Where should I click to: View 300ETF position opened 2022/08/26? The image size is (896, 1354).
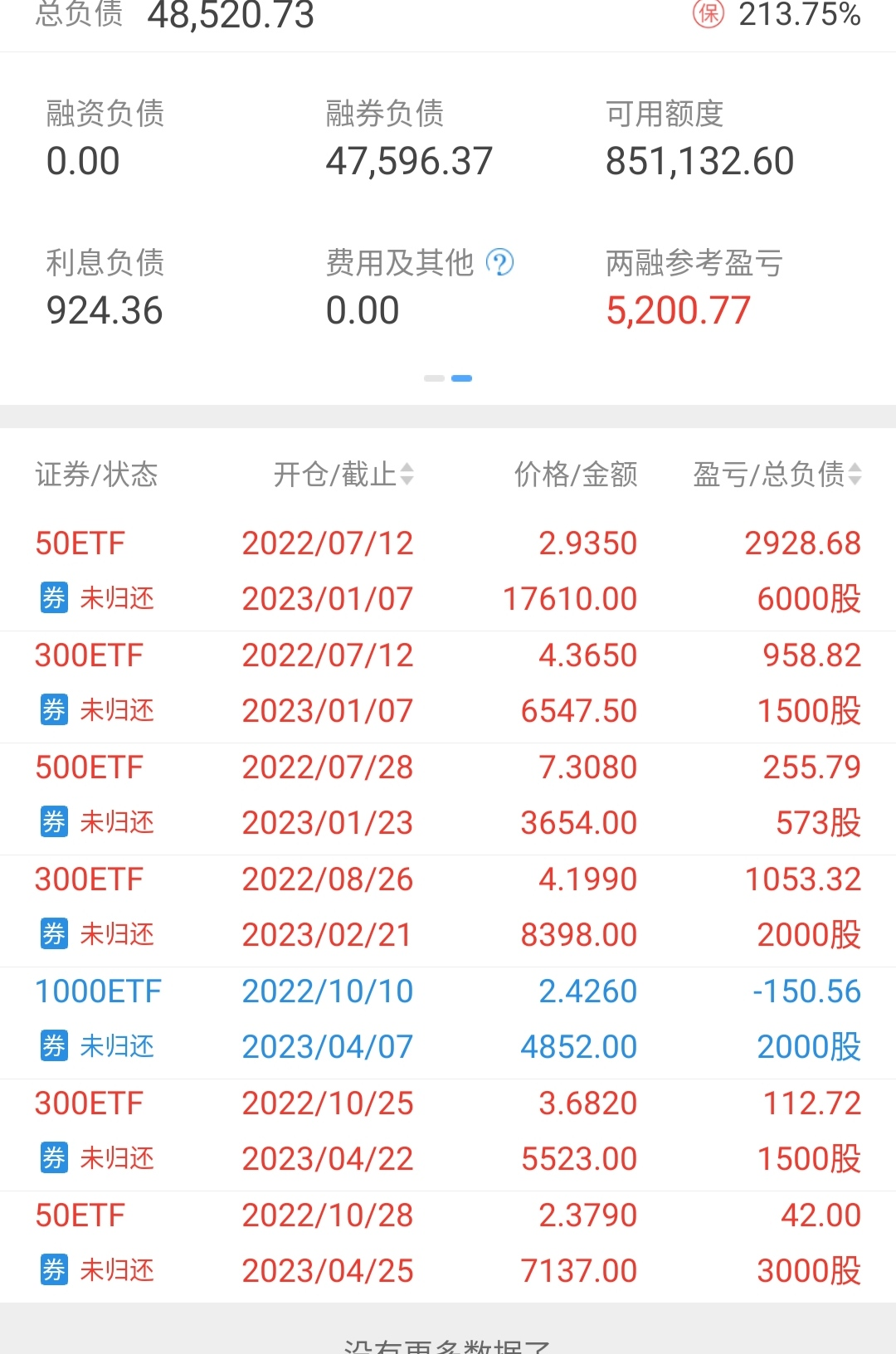coord(448,908)
